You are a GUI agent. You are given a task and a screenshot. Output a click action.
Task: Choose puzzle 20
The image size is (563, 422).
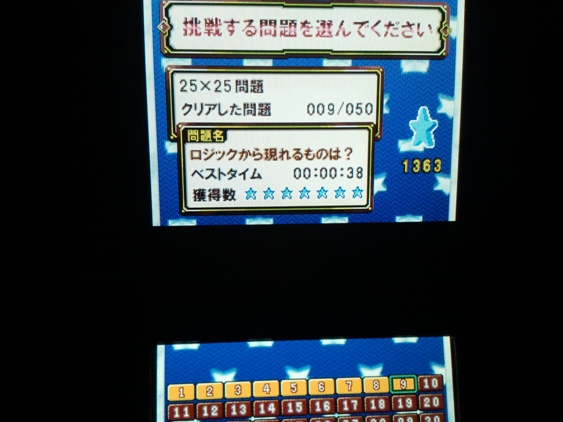pos(431,402)
